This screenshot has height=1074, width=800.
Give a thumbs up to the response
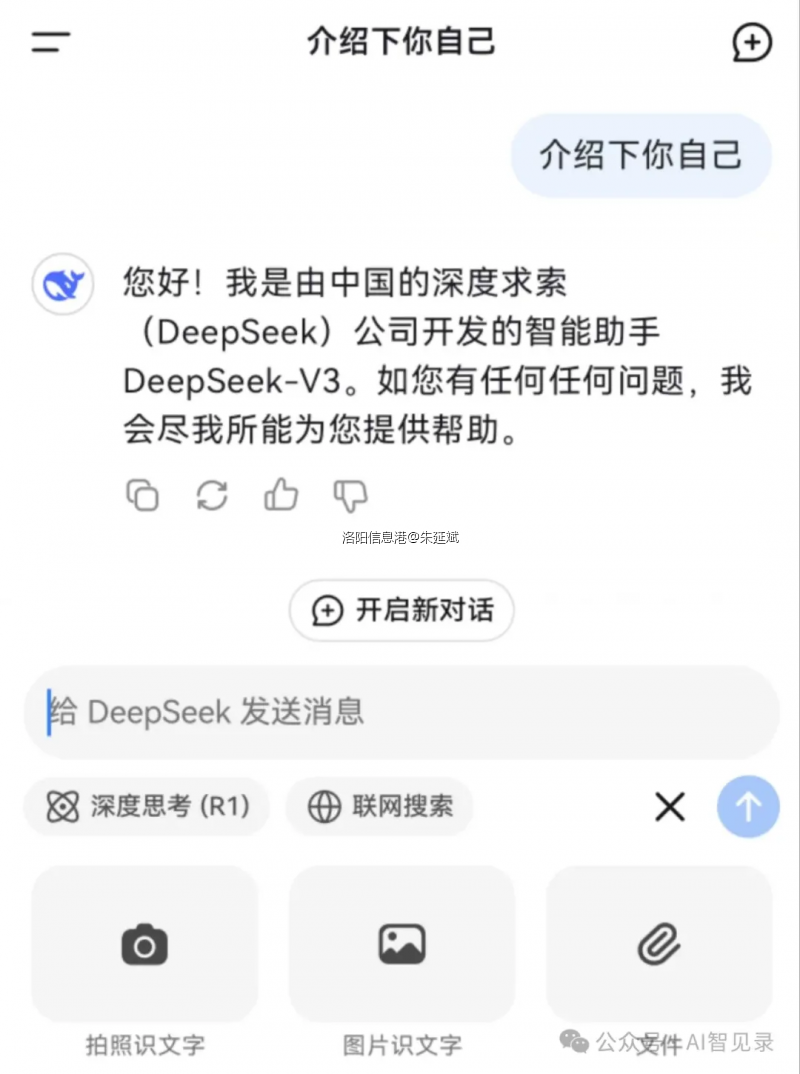(280, 496)
